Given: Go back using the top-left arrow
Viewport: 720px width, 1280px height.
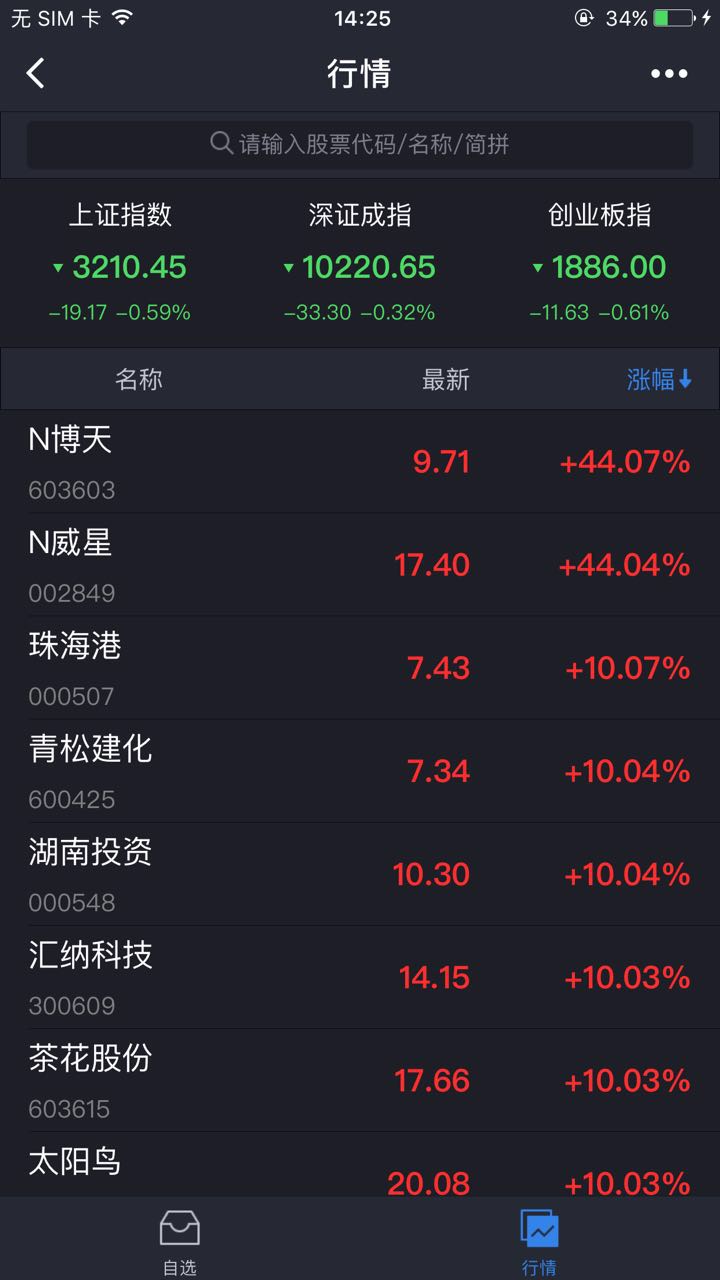Looking at the screenshot, I should point(36,73).
